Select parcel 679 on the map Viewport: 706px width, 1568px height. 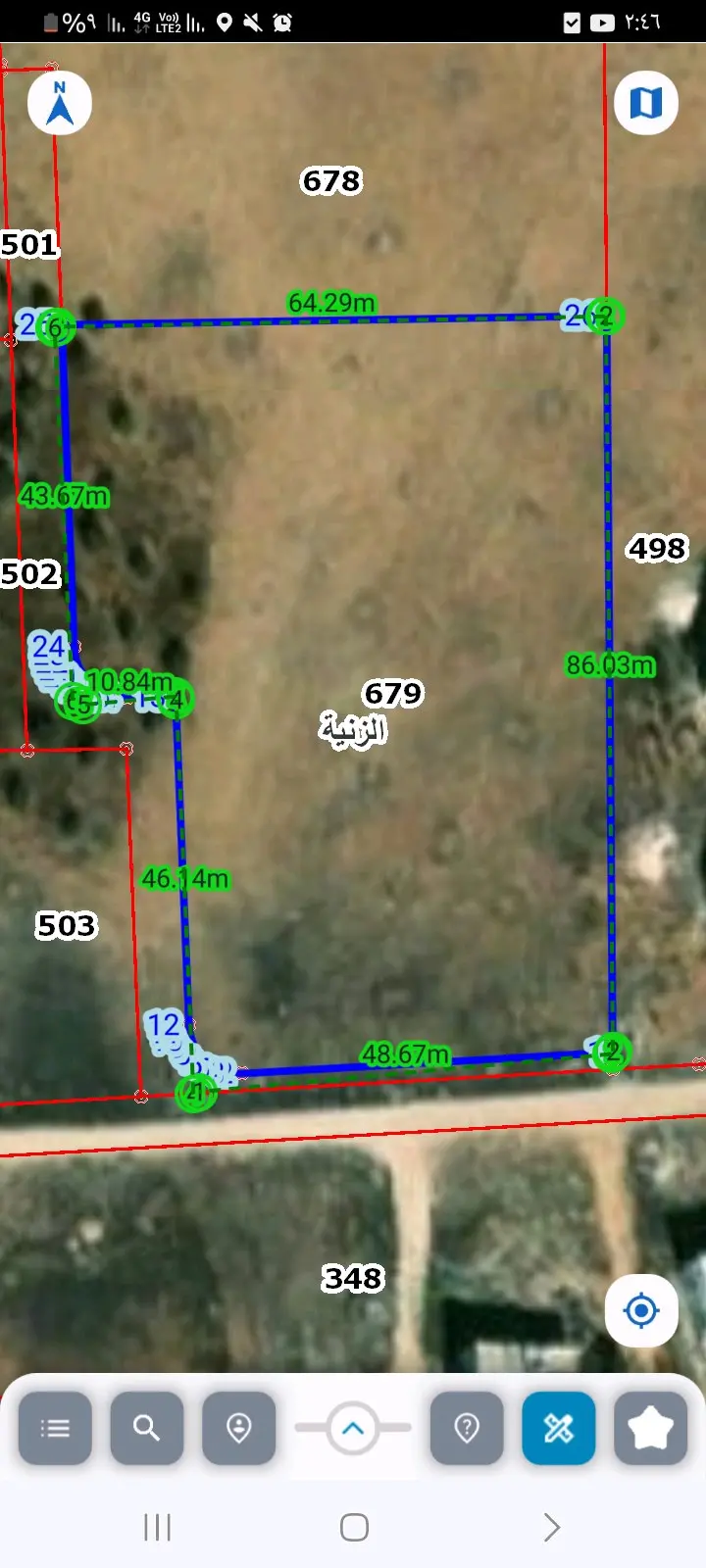(392, 694)
